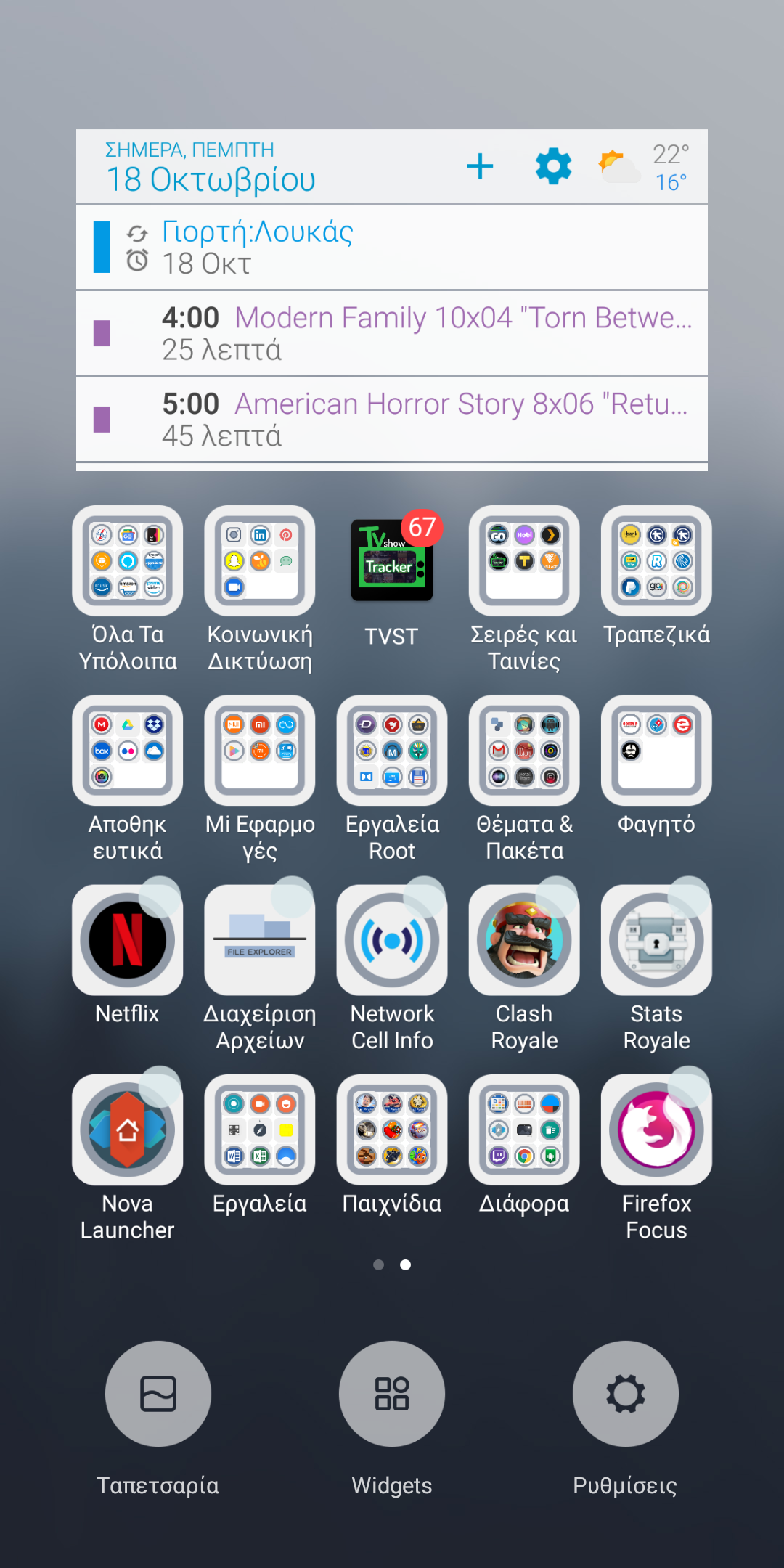Open the Σειρές και Ταινίες folder
The height and width of the screenshot is (1568, 784).
pos(524,561)
